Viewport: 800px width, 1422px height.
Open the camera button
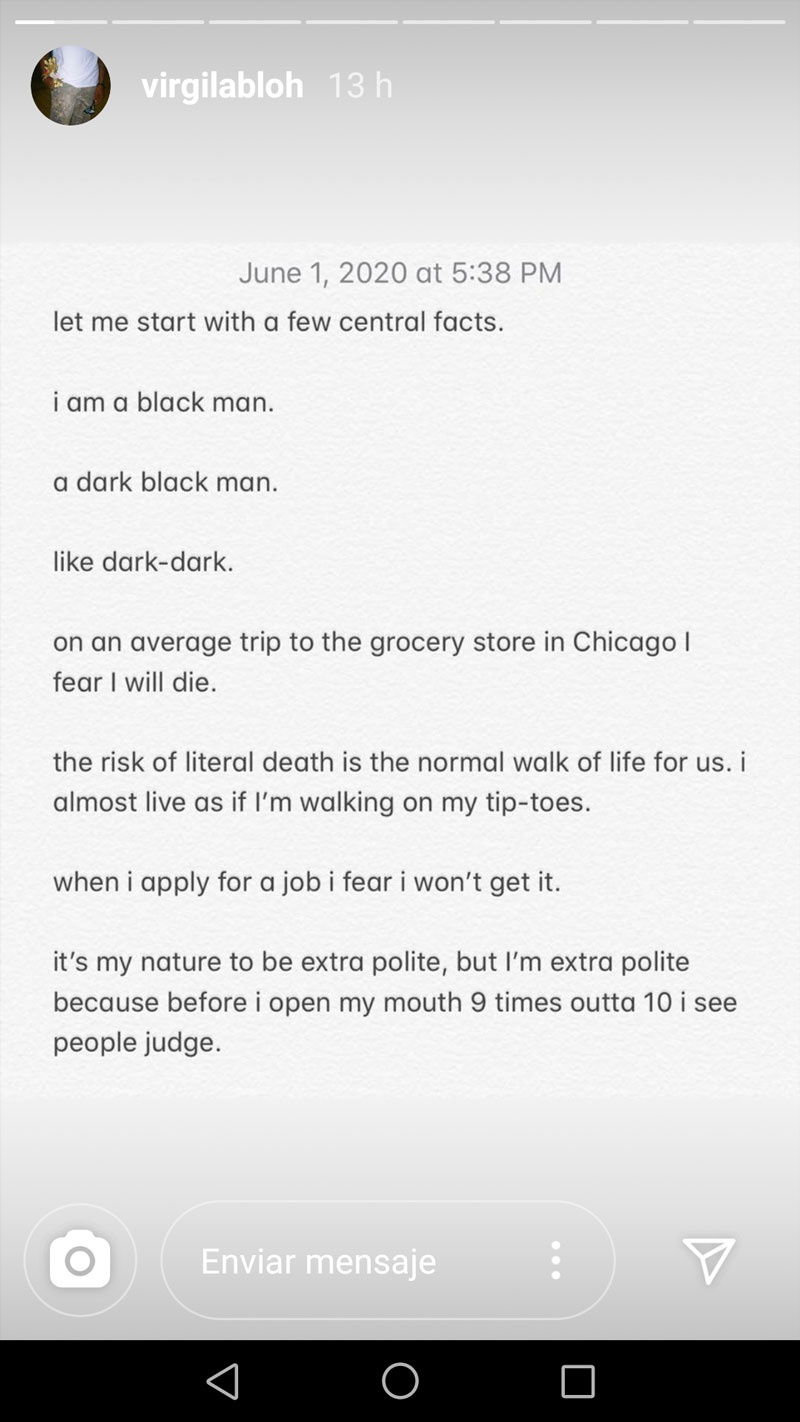click(80, 1260)
